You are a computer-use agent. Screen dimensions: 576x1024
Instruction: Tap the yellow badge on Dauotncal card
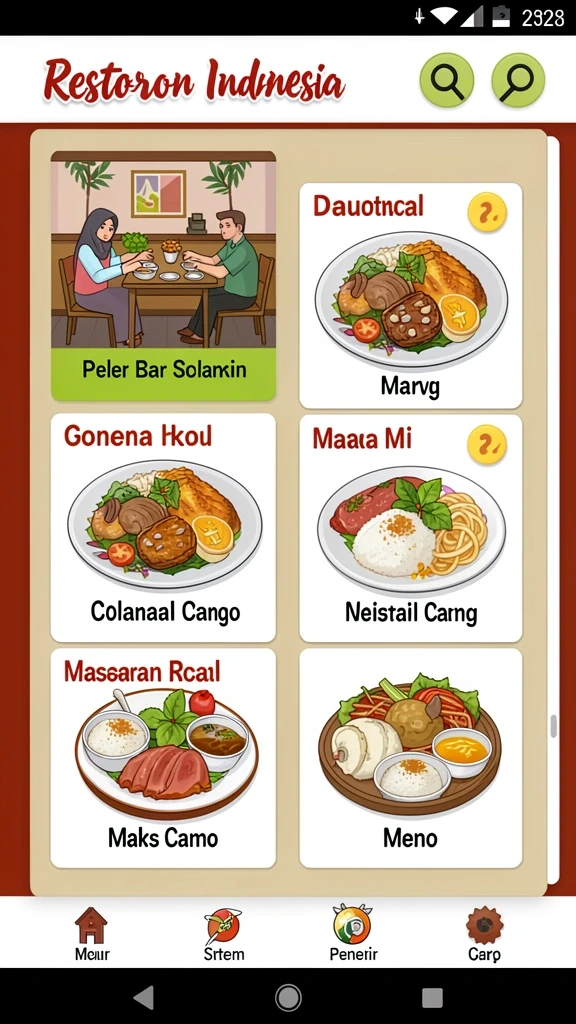(x=488, y=212)
